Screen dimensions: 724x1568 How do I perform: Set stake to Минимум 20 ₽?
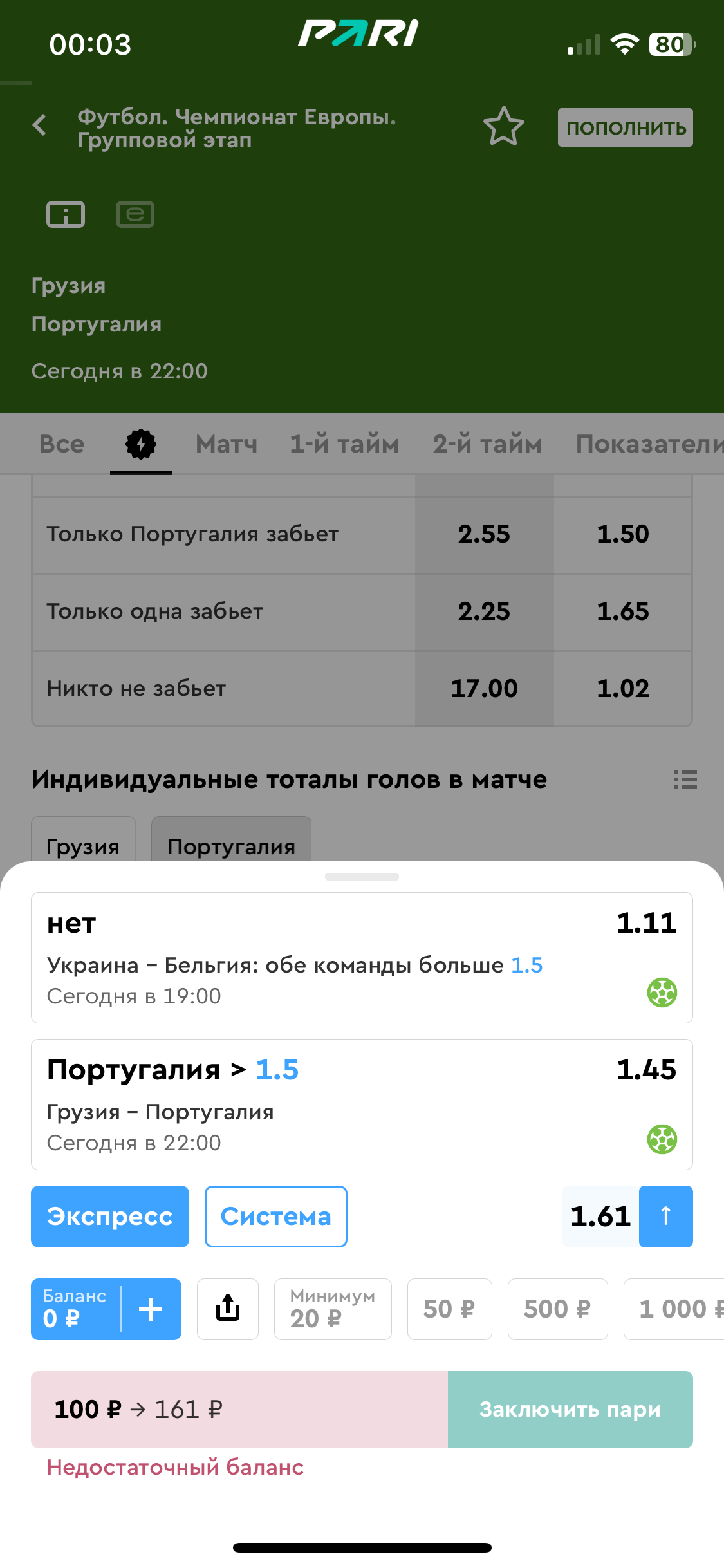click(x=333, y=1309)
